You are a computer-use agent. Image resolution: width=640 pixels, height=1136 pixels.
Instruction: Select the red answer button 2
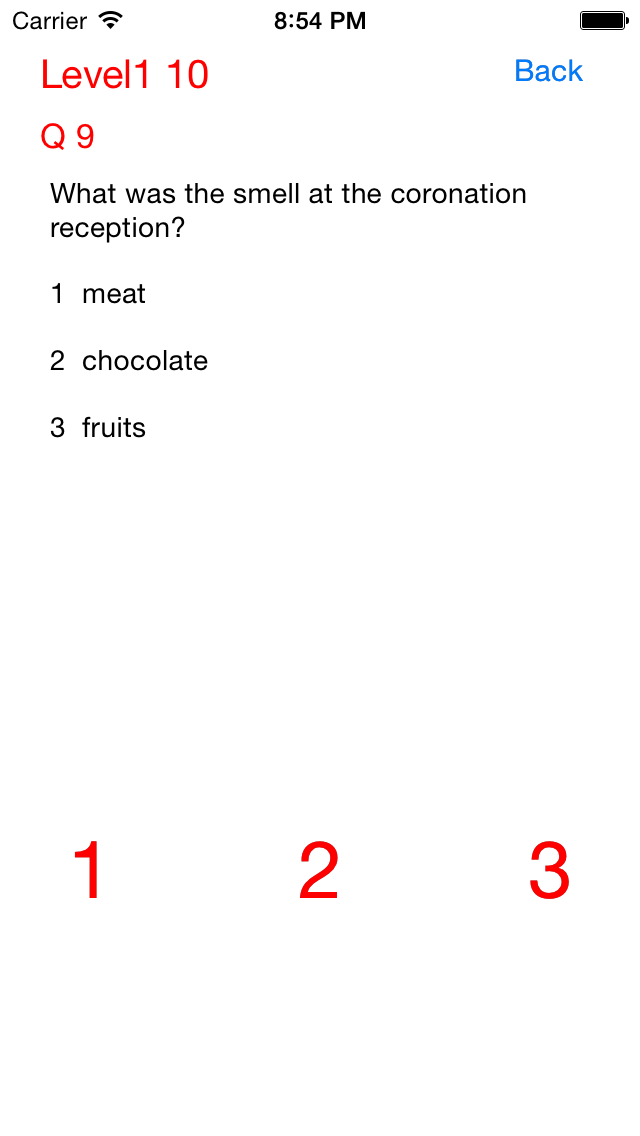[319, 871]
